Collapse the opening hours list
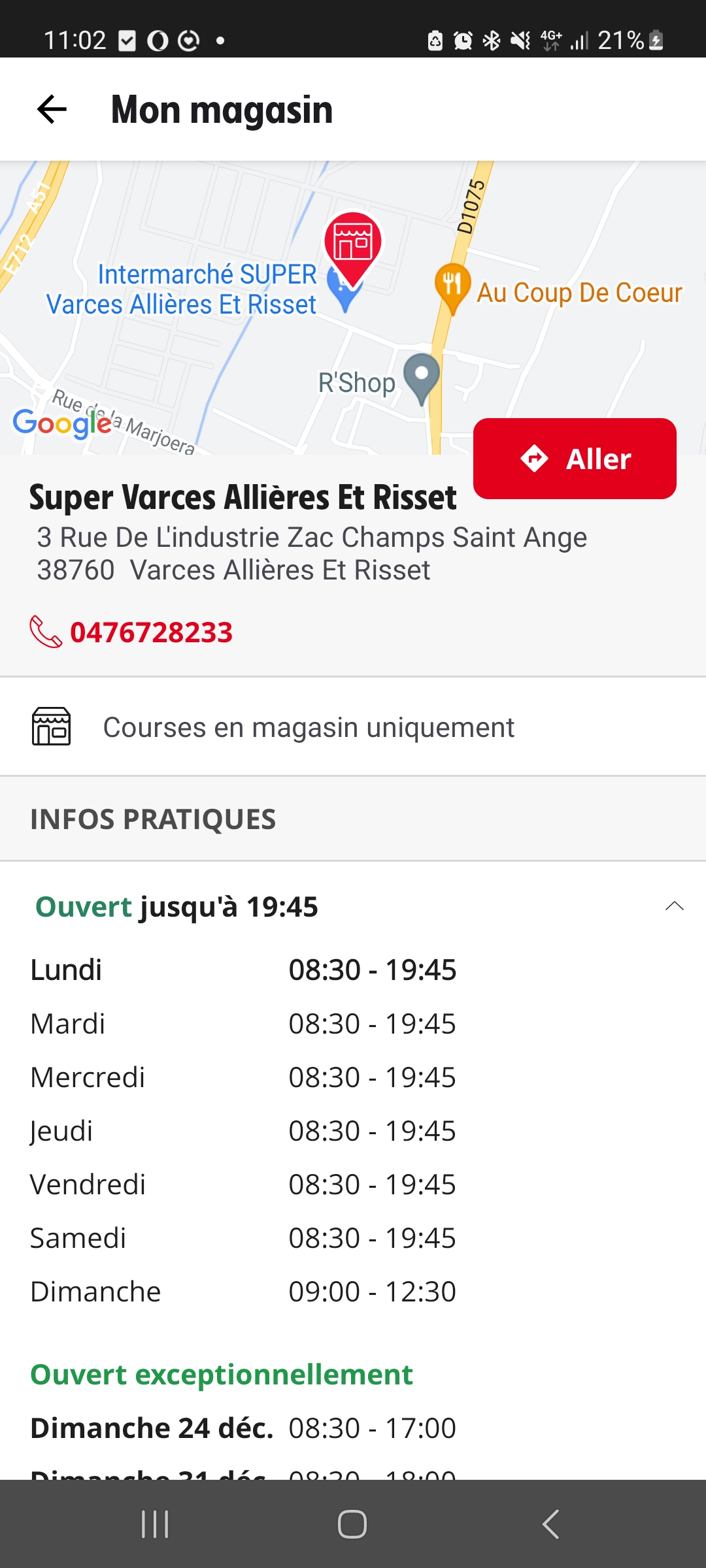This screenshot has height=1568, width=706. [674, 906]
